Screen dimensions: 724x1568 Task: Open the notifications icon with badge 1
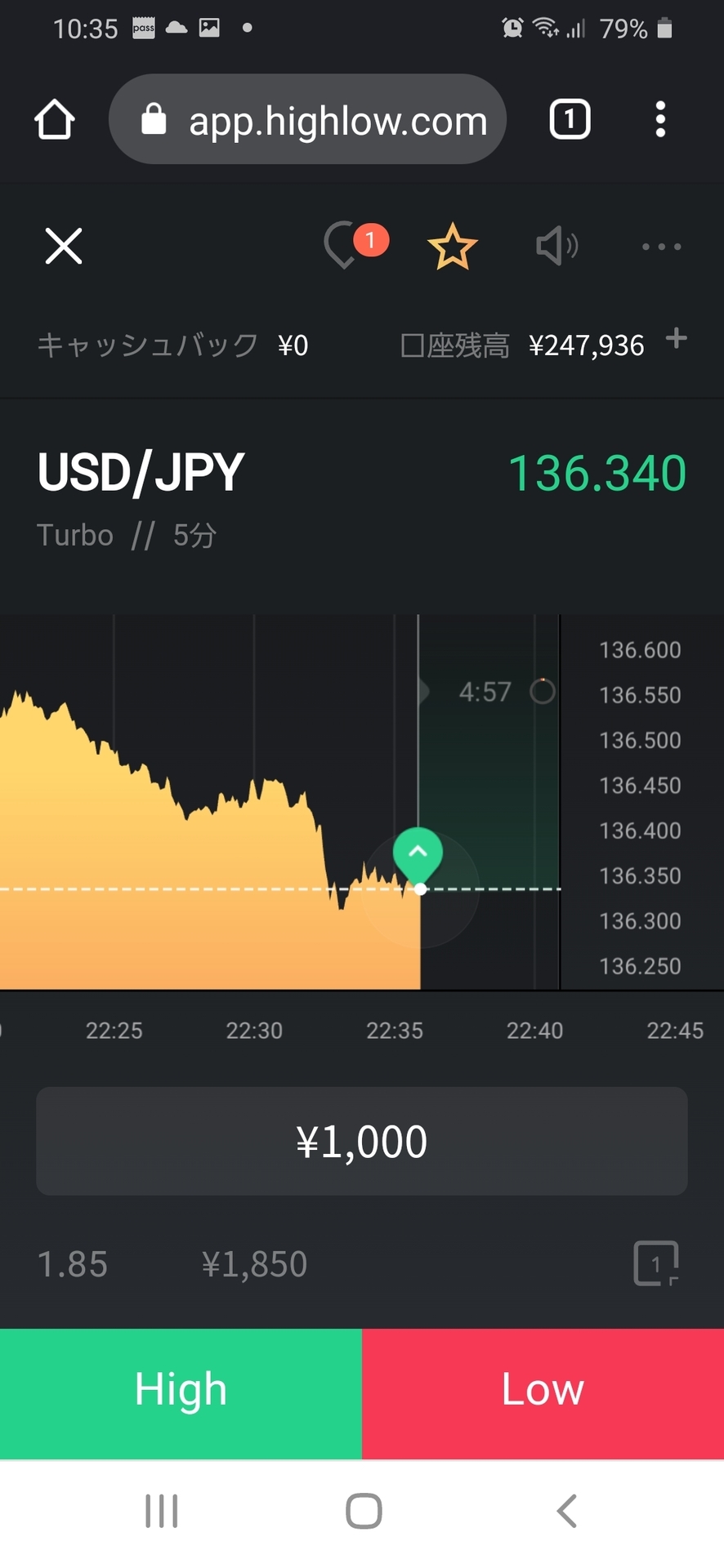355,245
